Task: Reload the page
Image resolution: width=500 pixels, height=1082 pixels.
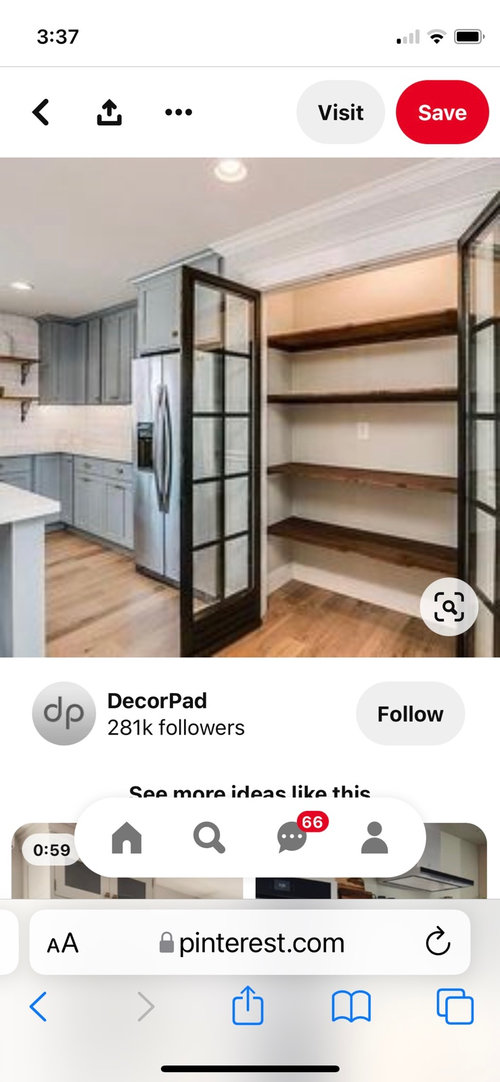Action: point(438,943)
